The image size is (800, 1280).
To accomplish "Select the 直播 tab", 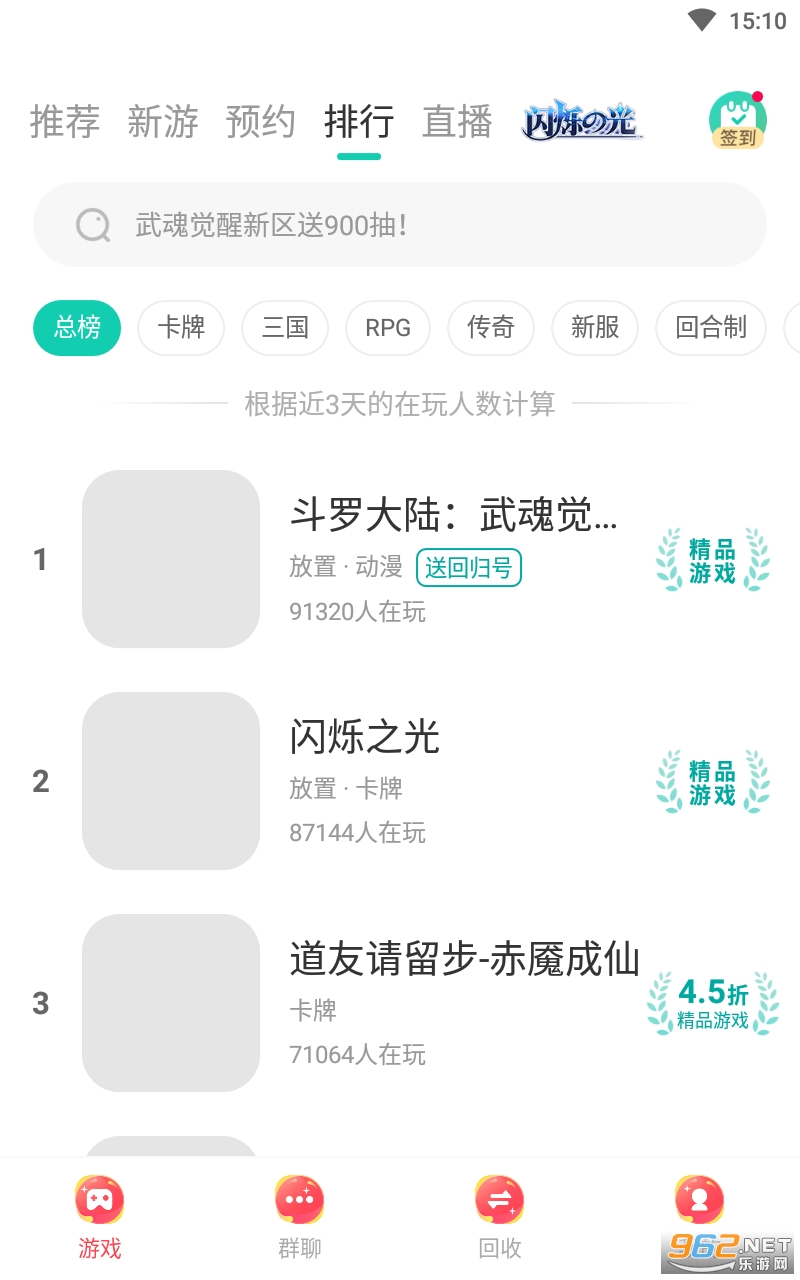I will coord(458,122).
